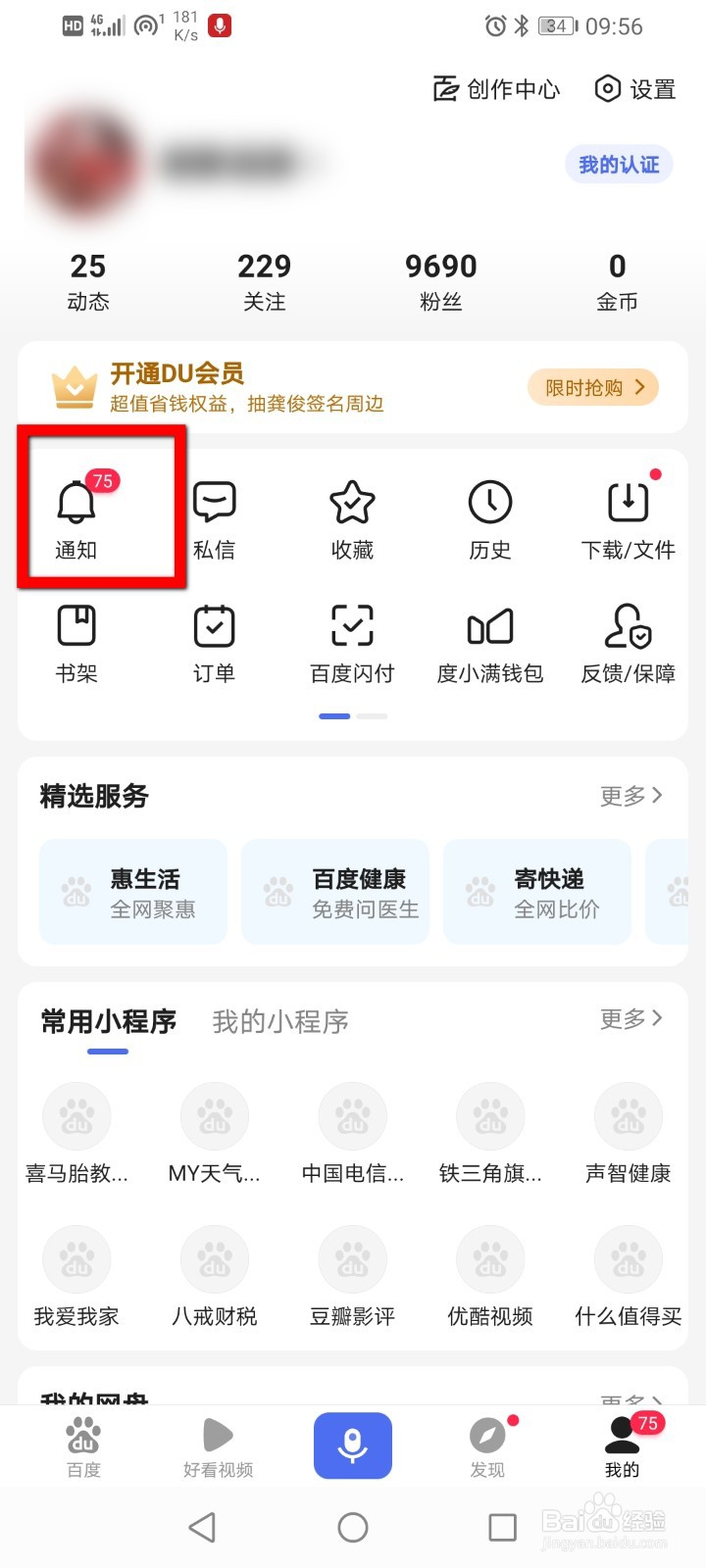Open 书架 bookshelf

[x=76, y=642]
